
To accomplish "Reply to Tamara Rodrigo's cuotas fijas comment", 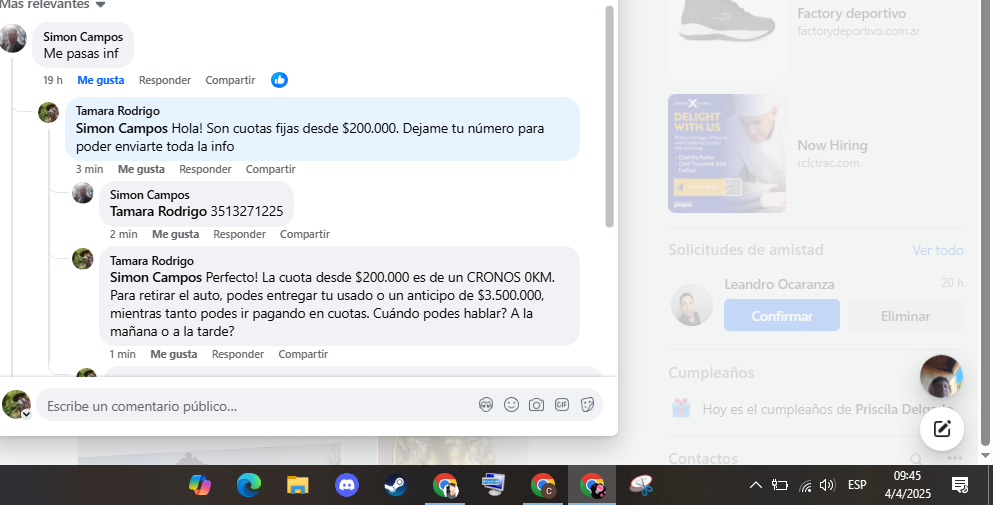I will click(205, 169).
